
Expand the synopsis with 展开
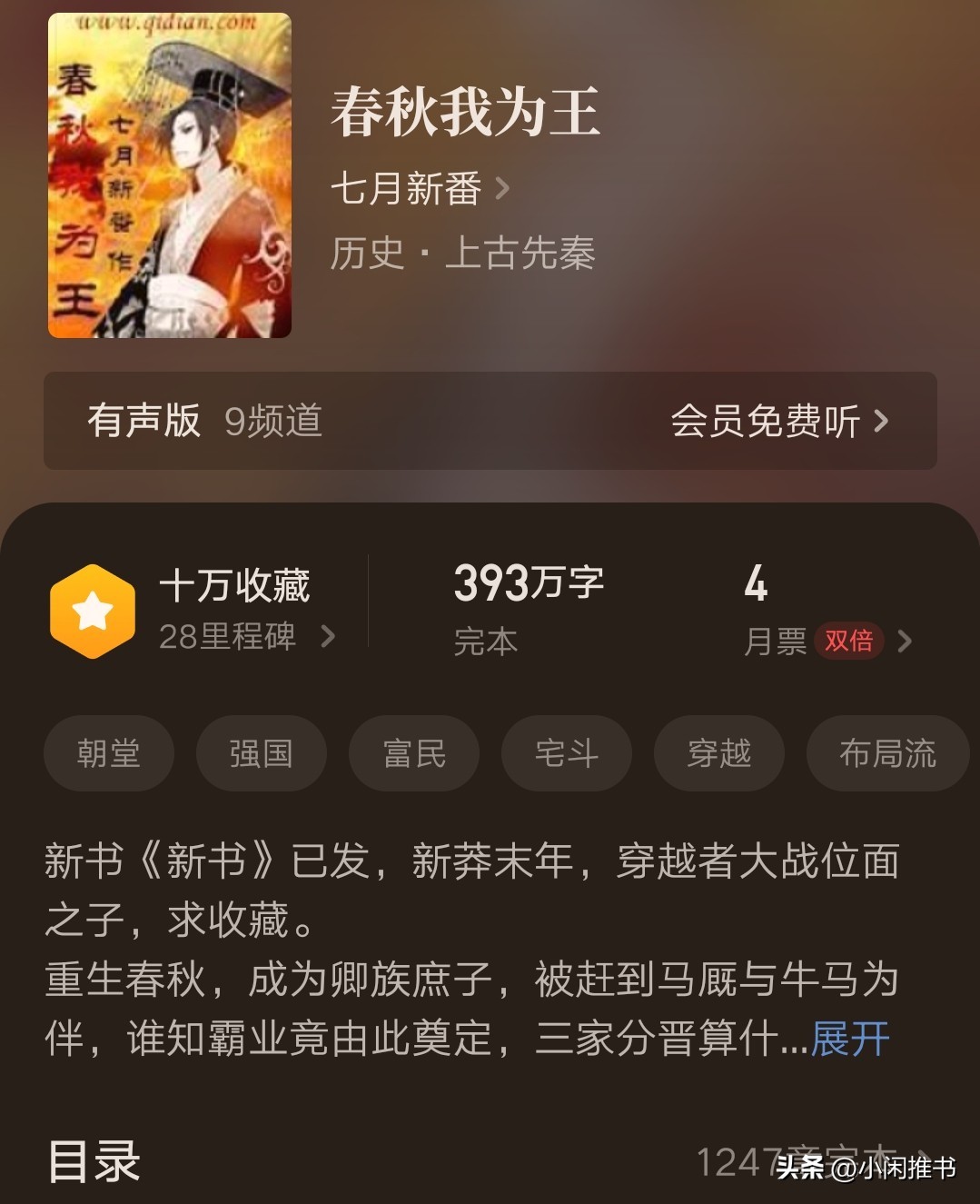(x=850, y=1038)
